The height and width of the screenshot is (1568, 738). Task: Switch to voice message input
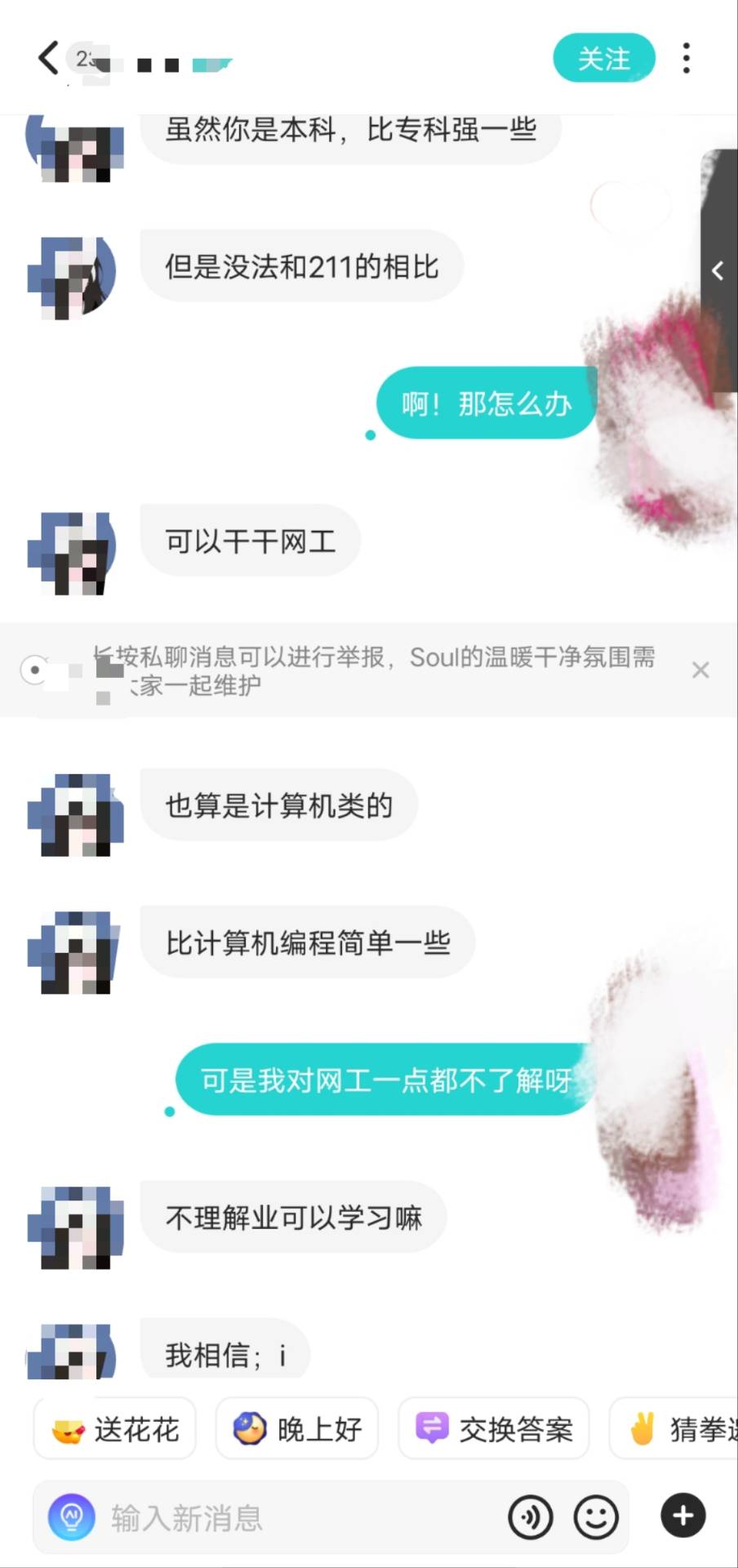(x=531, y=1517)
